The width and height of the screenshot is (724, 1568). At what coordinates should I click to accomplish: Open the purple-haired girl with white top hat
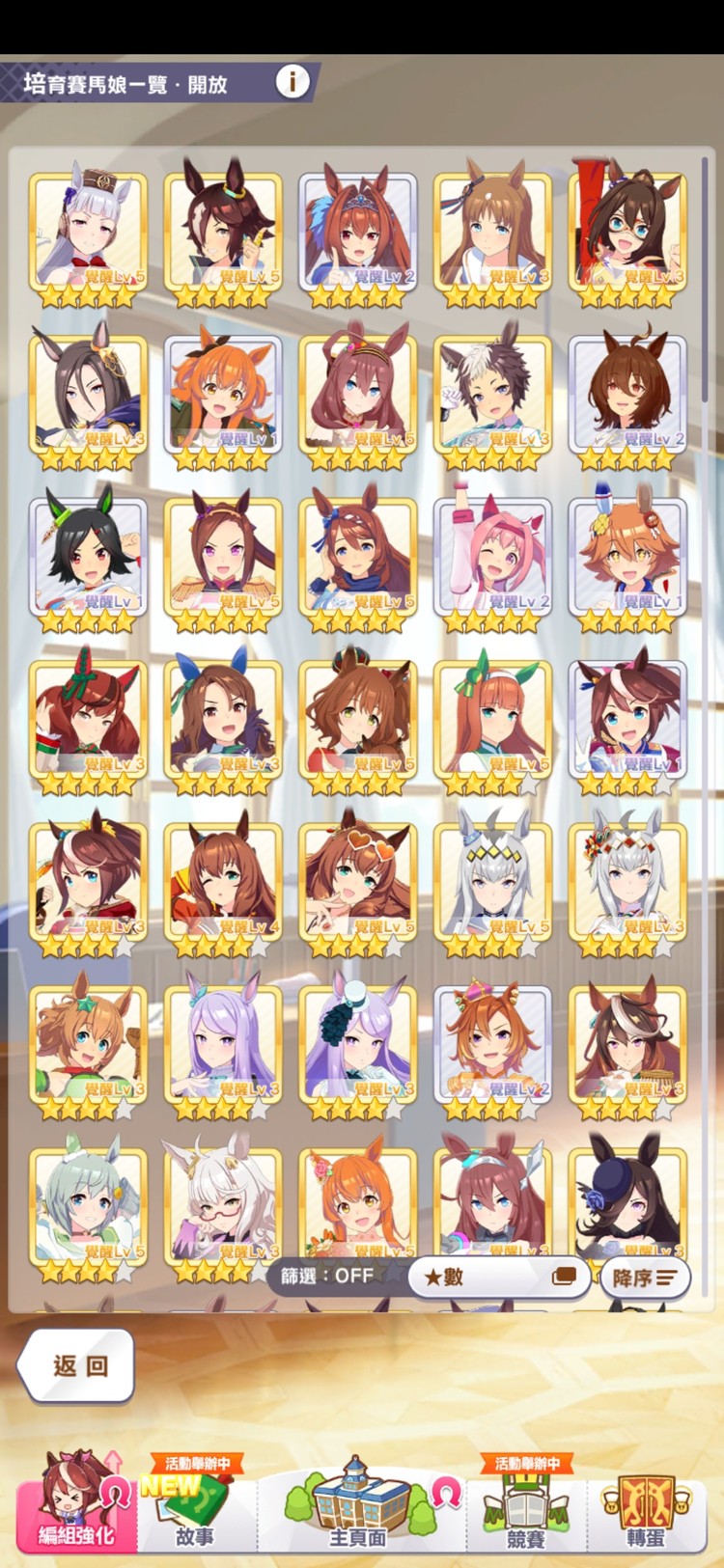358,1044
